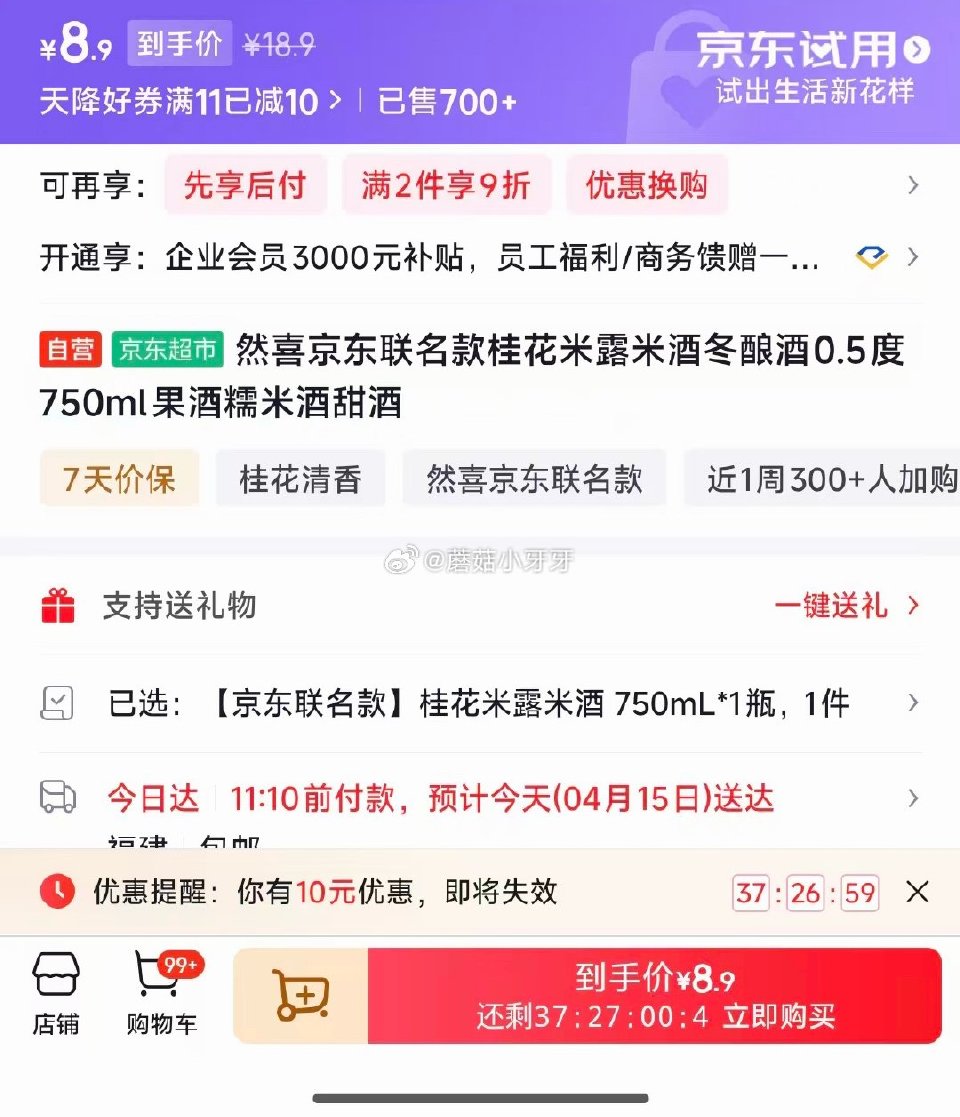The height and width of the screenshot is (1117, 960).
Task: Click the wallet icon on the 开通享 row
Action: [870, 258]
